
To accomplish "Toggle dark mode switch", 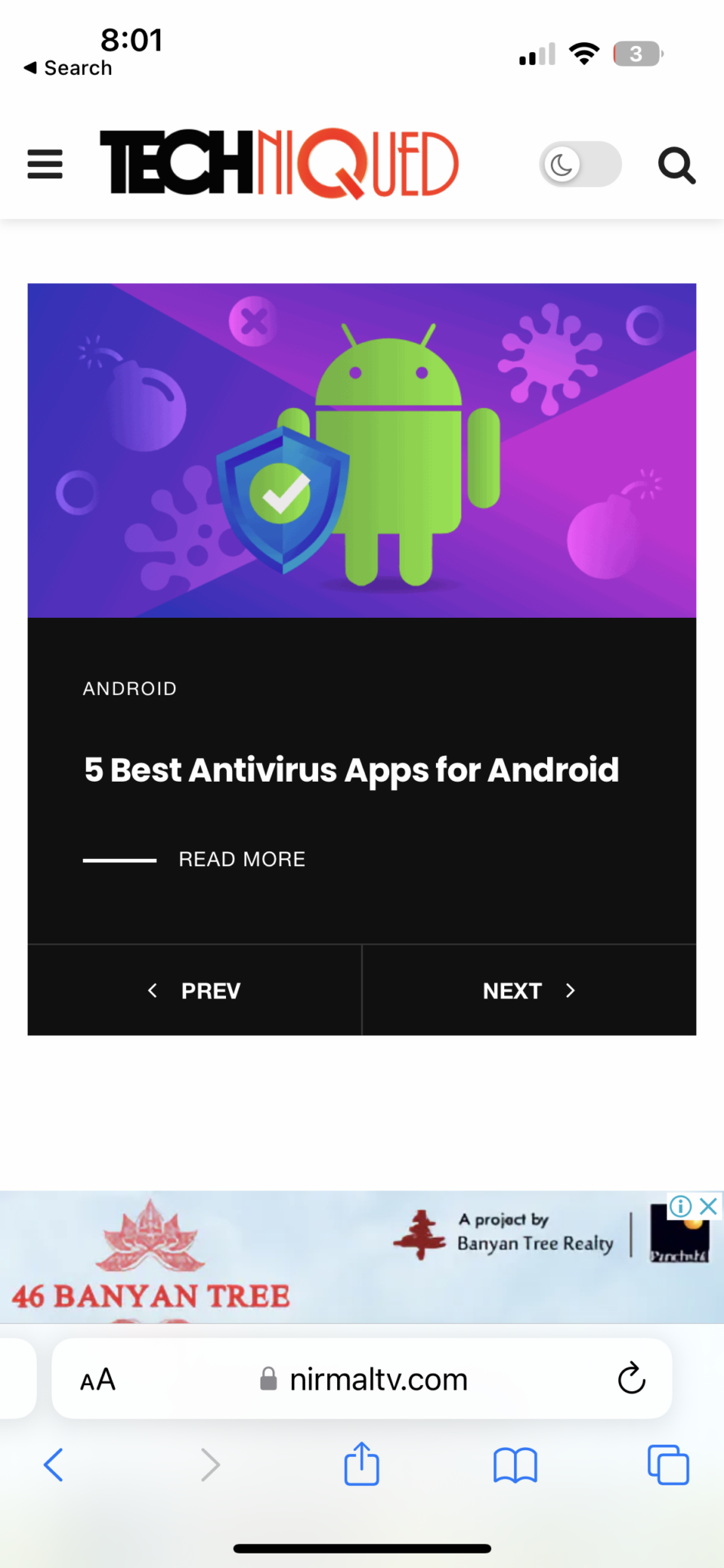I will point(580,164).
